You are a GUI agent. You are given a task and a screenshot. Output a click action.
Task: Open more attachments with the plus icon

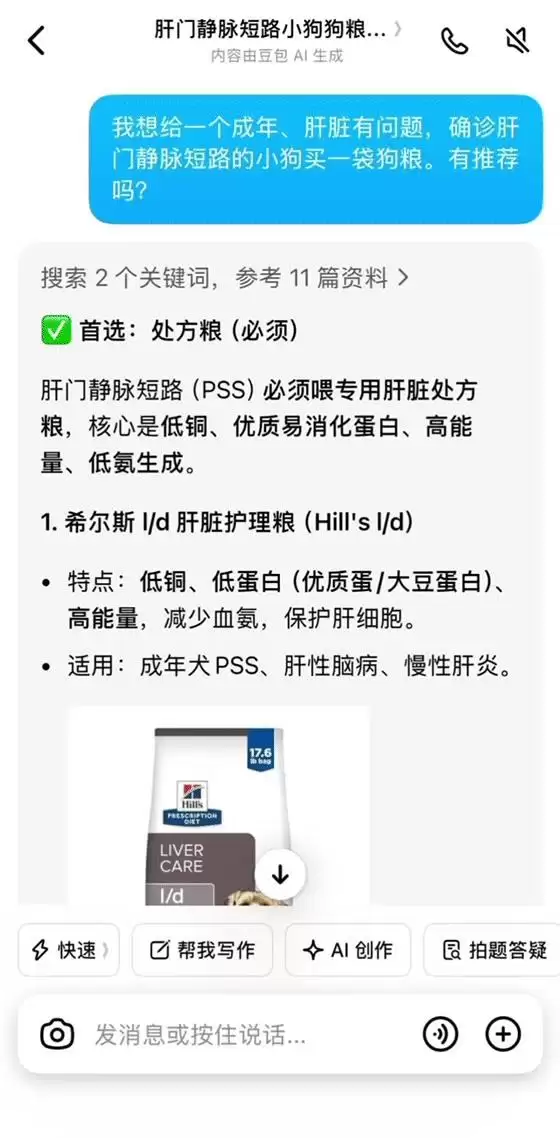[x=503, y=1034]
